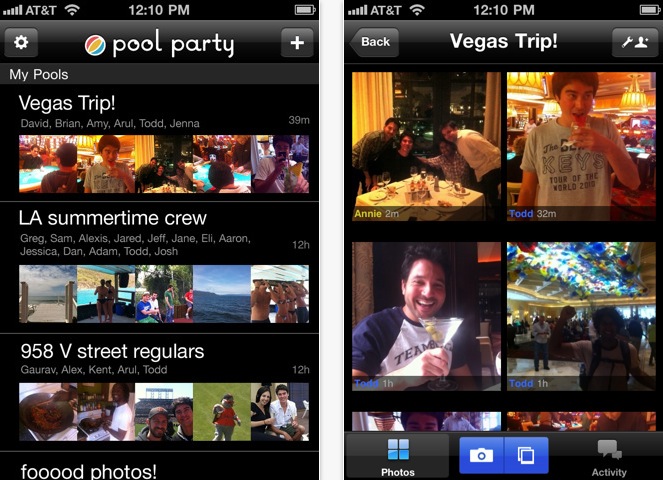Viewport: 663px width, 480px height.
Task: Open the LA summertime crew pool
Action: (112, 218)
